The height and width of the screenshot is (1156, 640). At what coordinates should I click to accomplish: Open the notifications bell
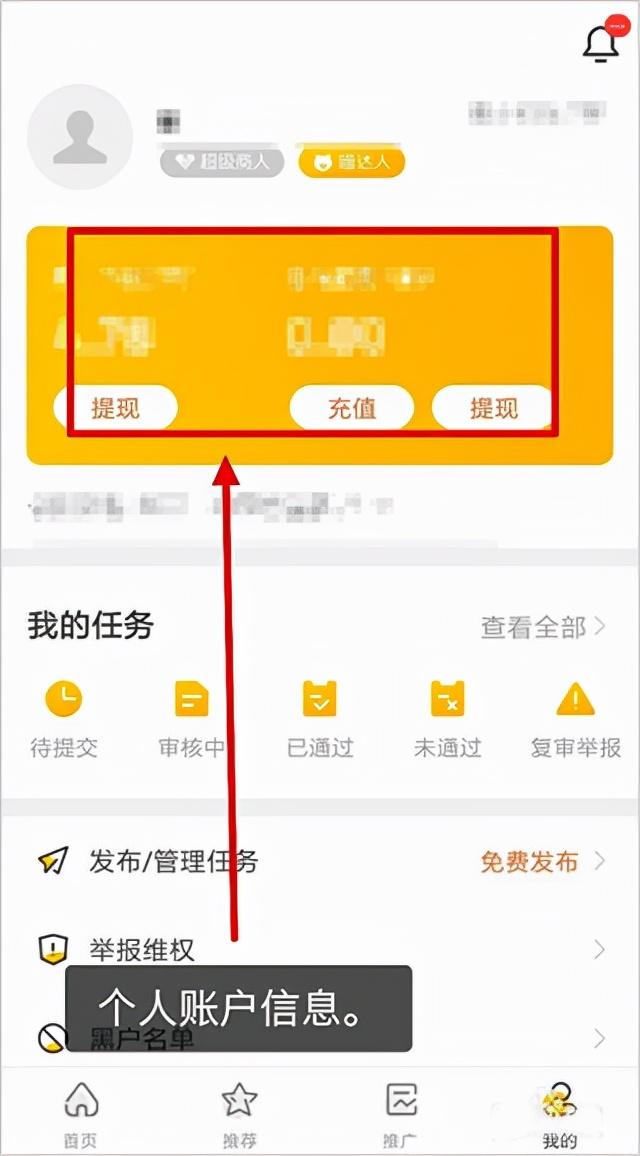[x=600, y=44]
